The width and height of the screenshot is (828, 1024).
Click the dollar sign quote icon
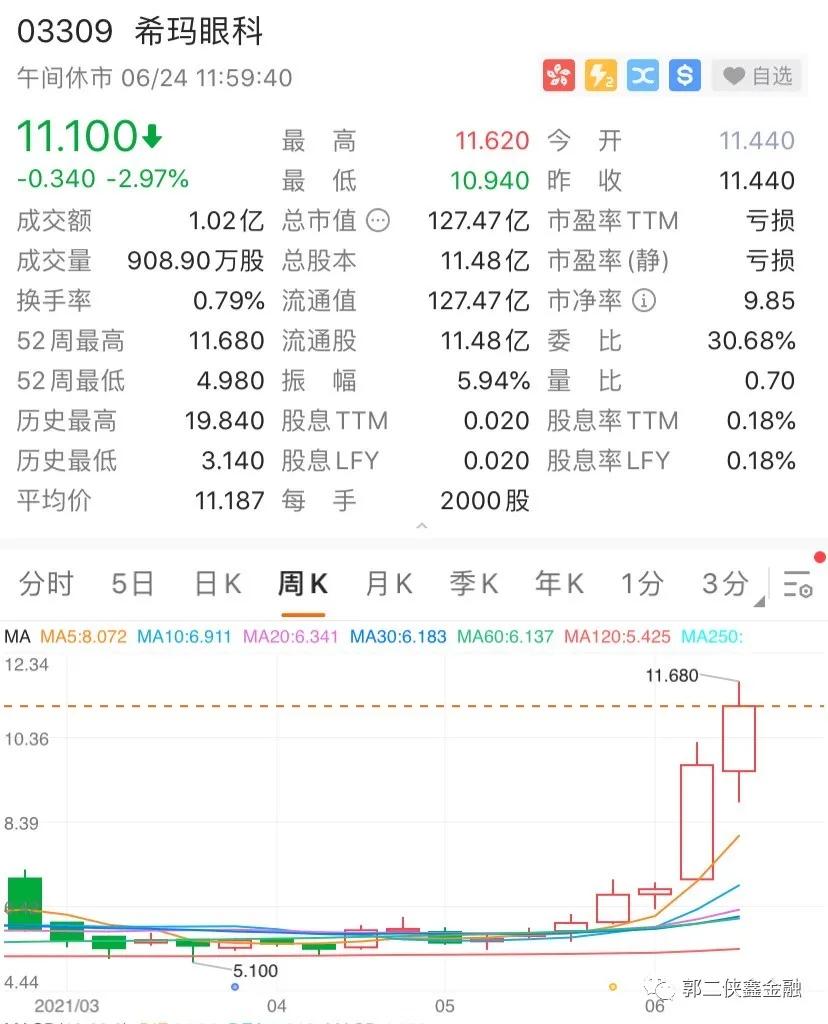click(682, 74)
